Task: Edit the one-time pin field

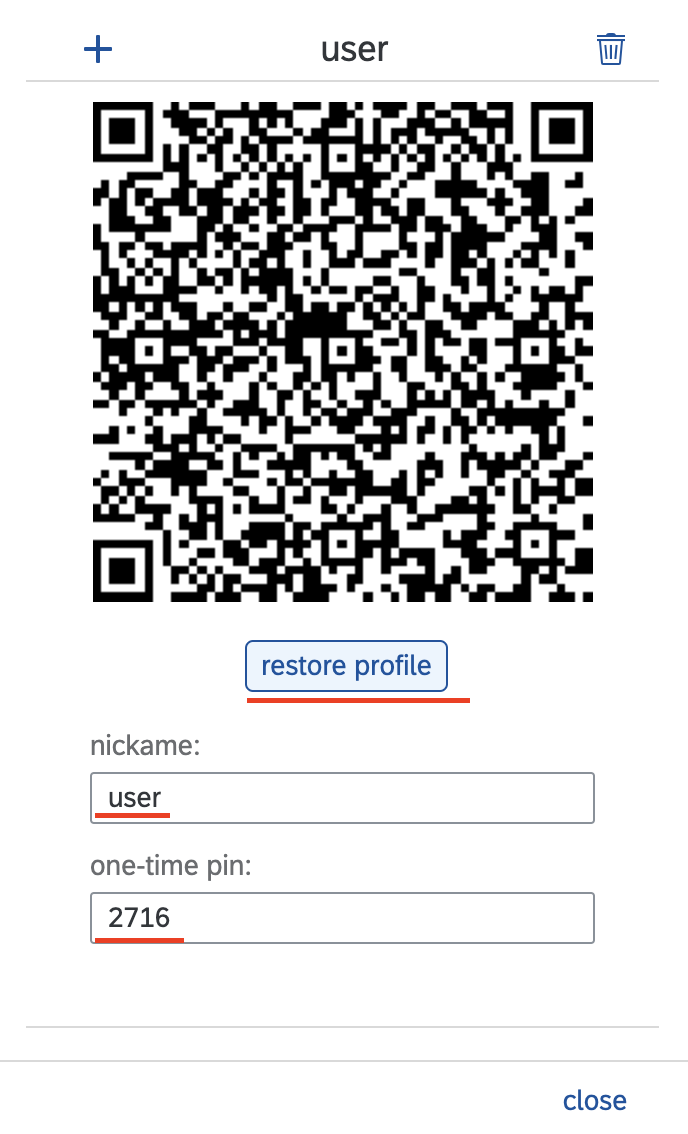Action: (x=342, y=918)
